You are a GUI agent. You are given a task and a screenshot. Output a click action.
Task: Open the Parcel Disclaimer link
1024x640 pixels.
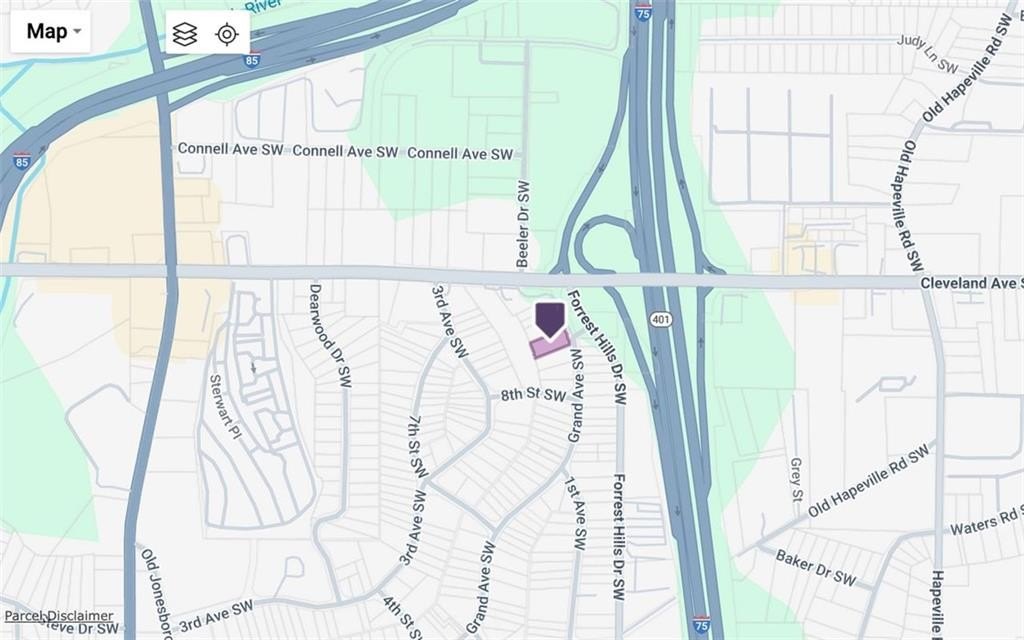58,616
